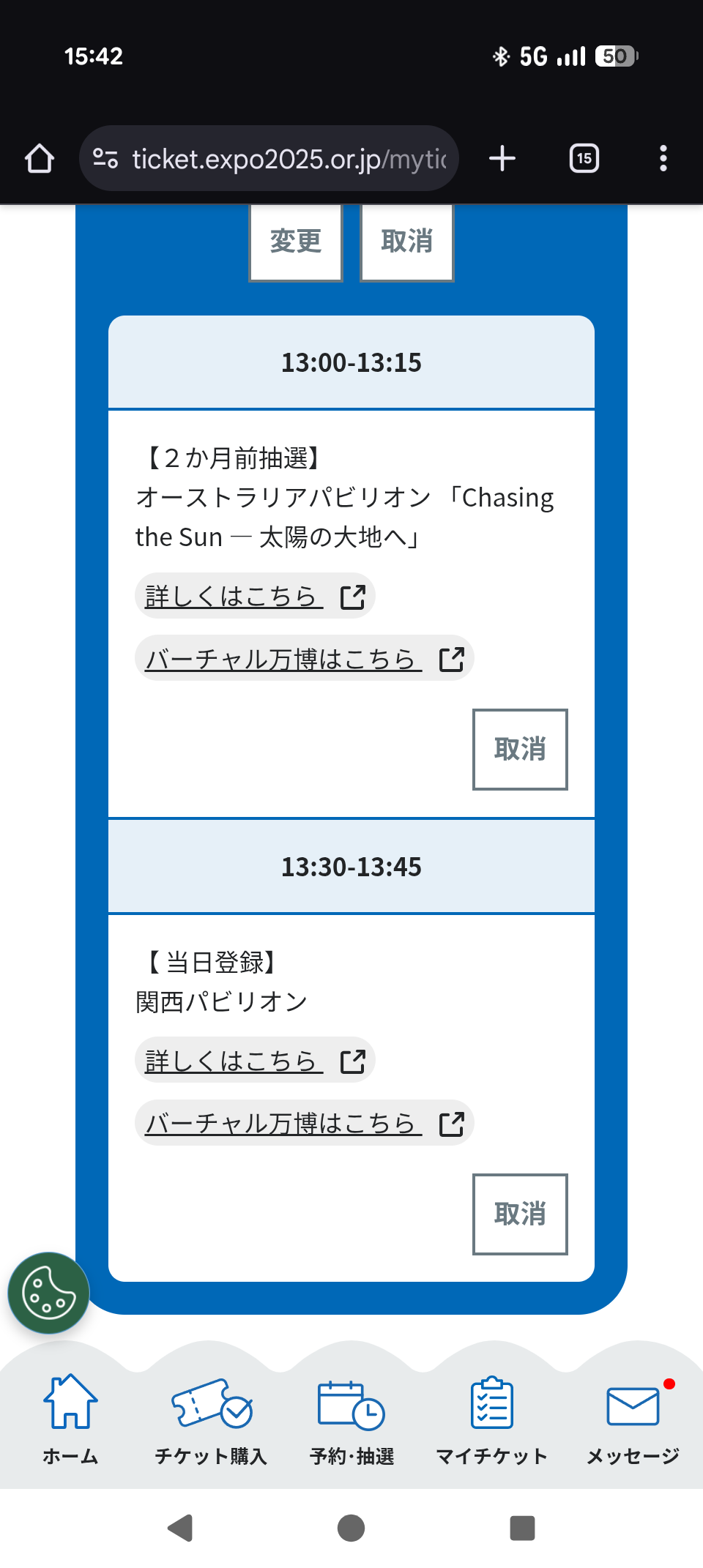Open バーチャル万博はこちら for 関西パビリオン
This screenshot has height=1568, width=703.
[304, 1123]
